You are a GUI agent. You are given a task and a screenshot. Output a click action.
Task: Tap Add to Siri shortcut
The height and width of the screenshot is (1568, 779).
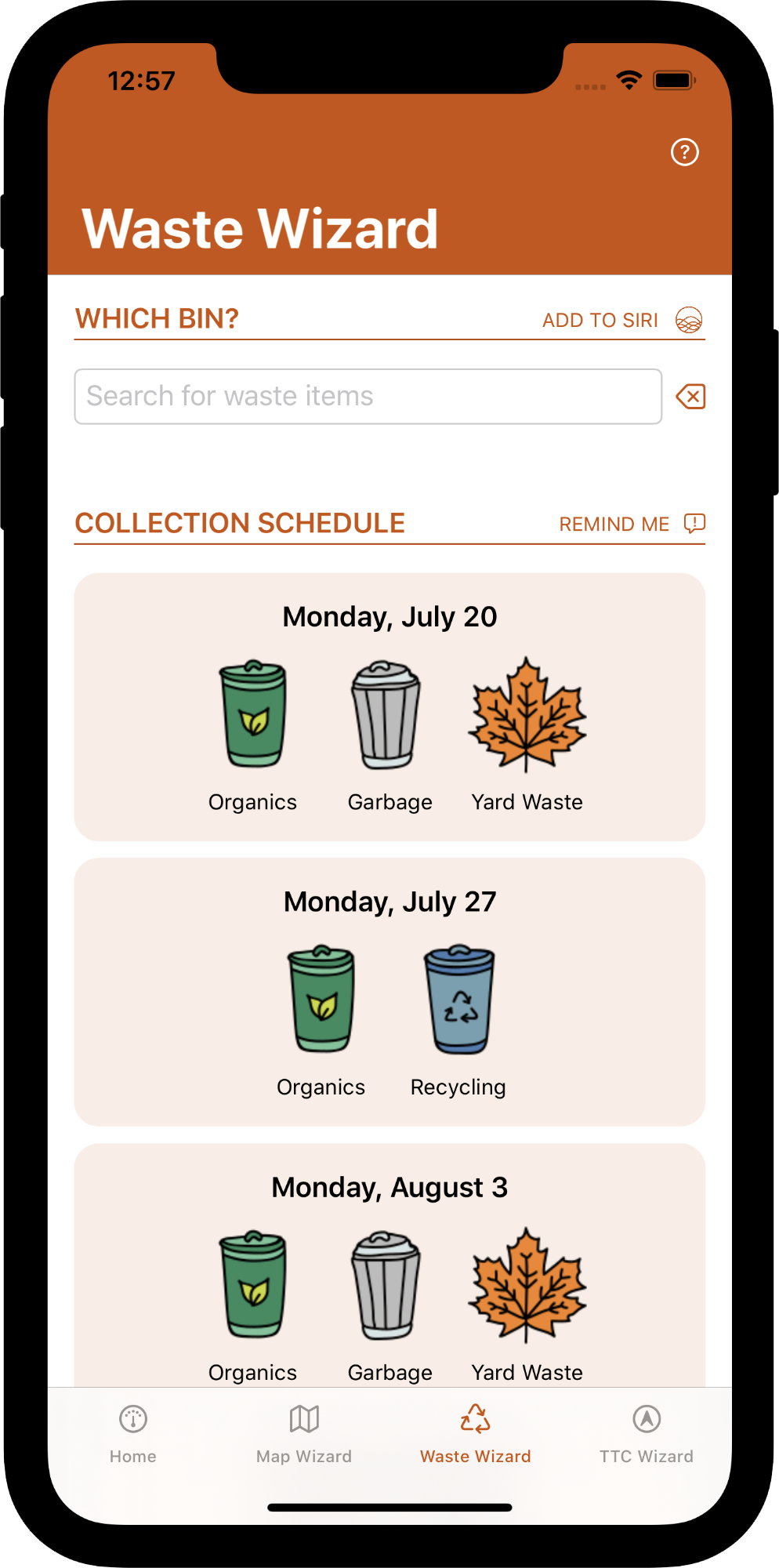[x=621, y=320]
